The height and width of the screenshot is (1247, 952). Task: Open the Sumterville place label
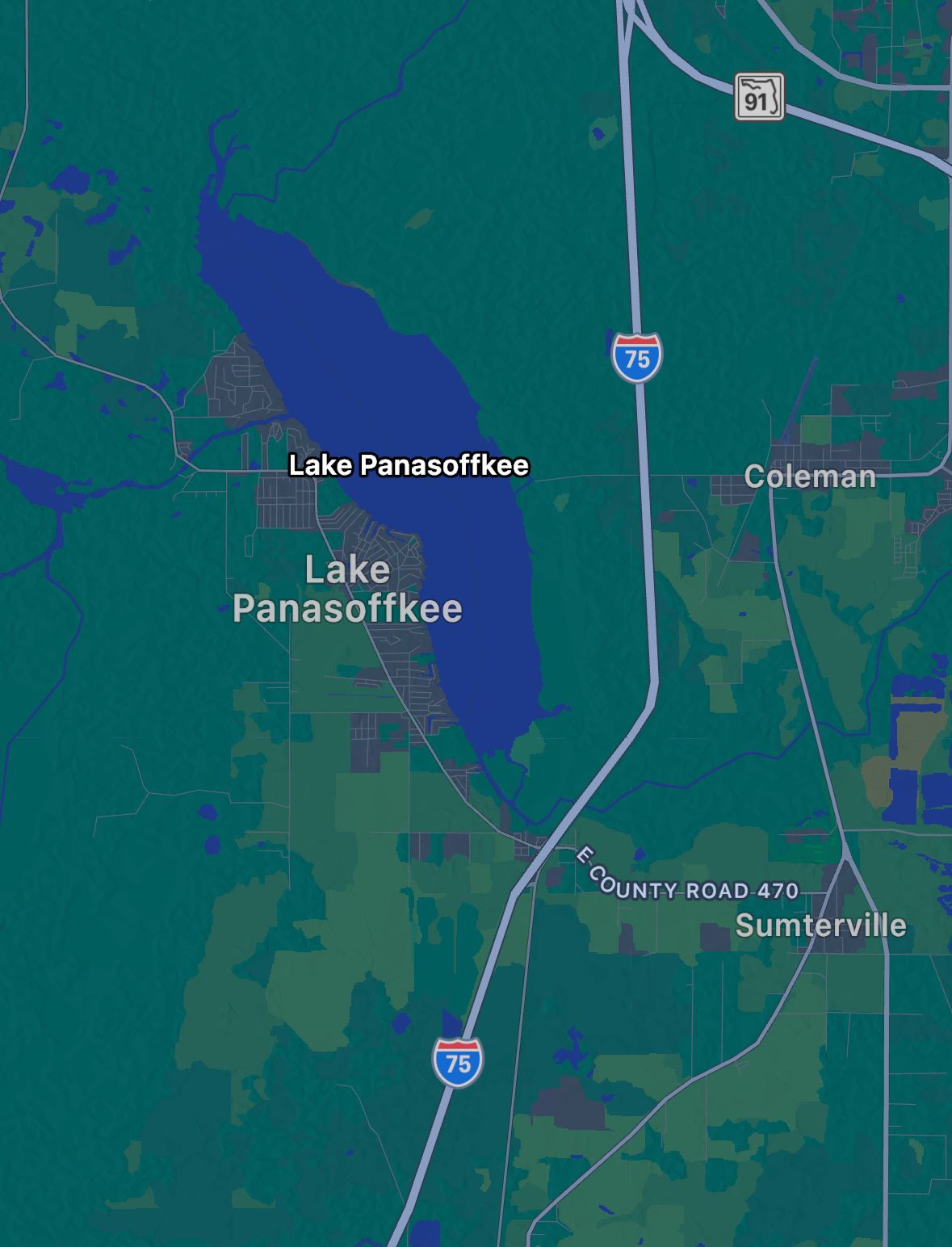pos(820,926)
